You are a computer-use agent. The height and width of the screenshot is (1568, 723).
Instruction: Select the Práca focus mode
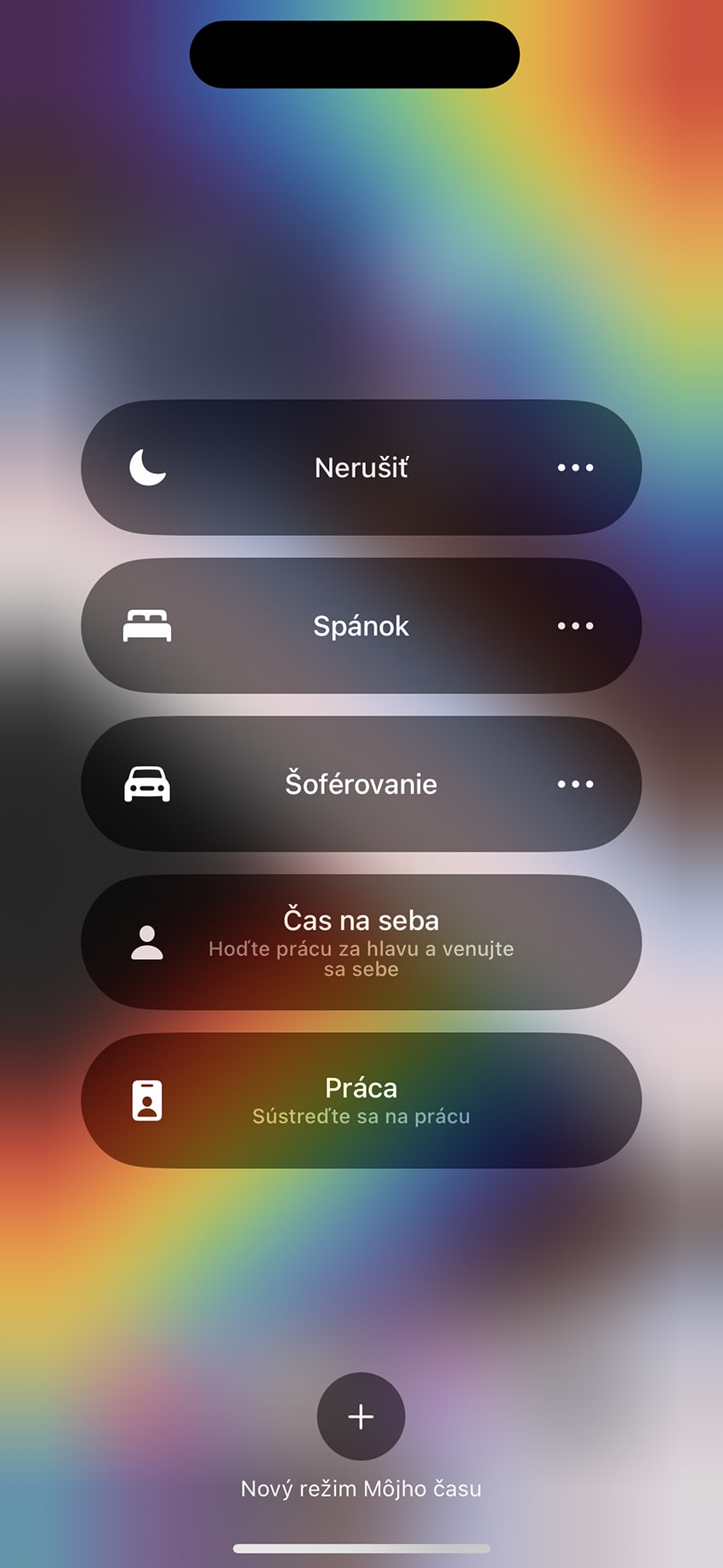(x=361, y=1100)
